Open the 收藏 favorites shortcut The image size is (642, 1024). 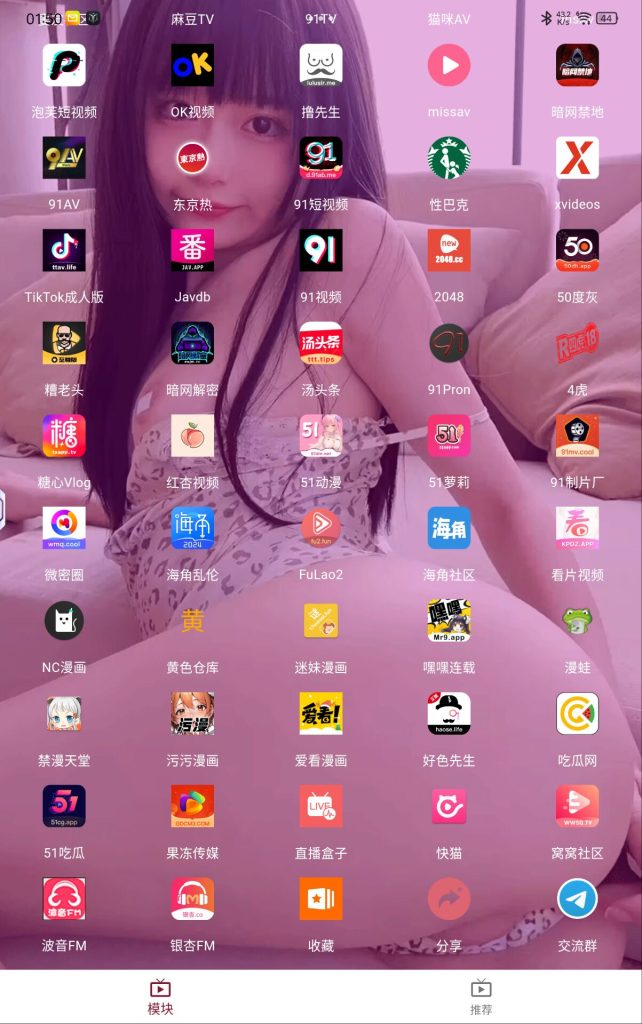tap(321, 899)
